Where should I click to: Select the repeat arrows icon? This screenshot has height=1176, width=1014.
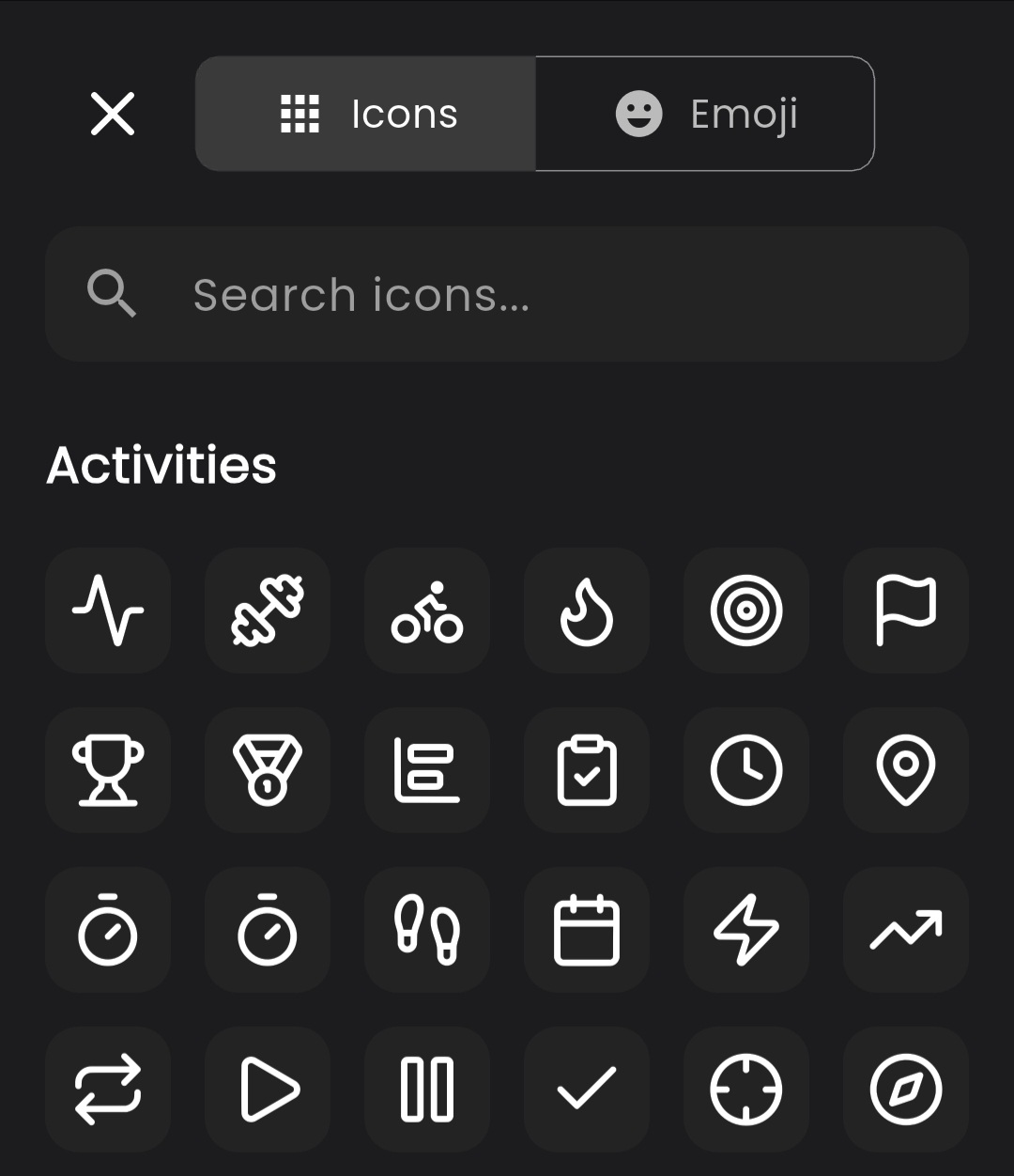(x=108, y=1090)
